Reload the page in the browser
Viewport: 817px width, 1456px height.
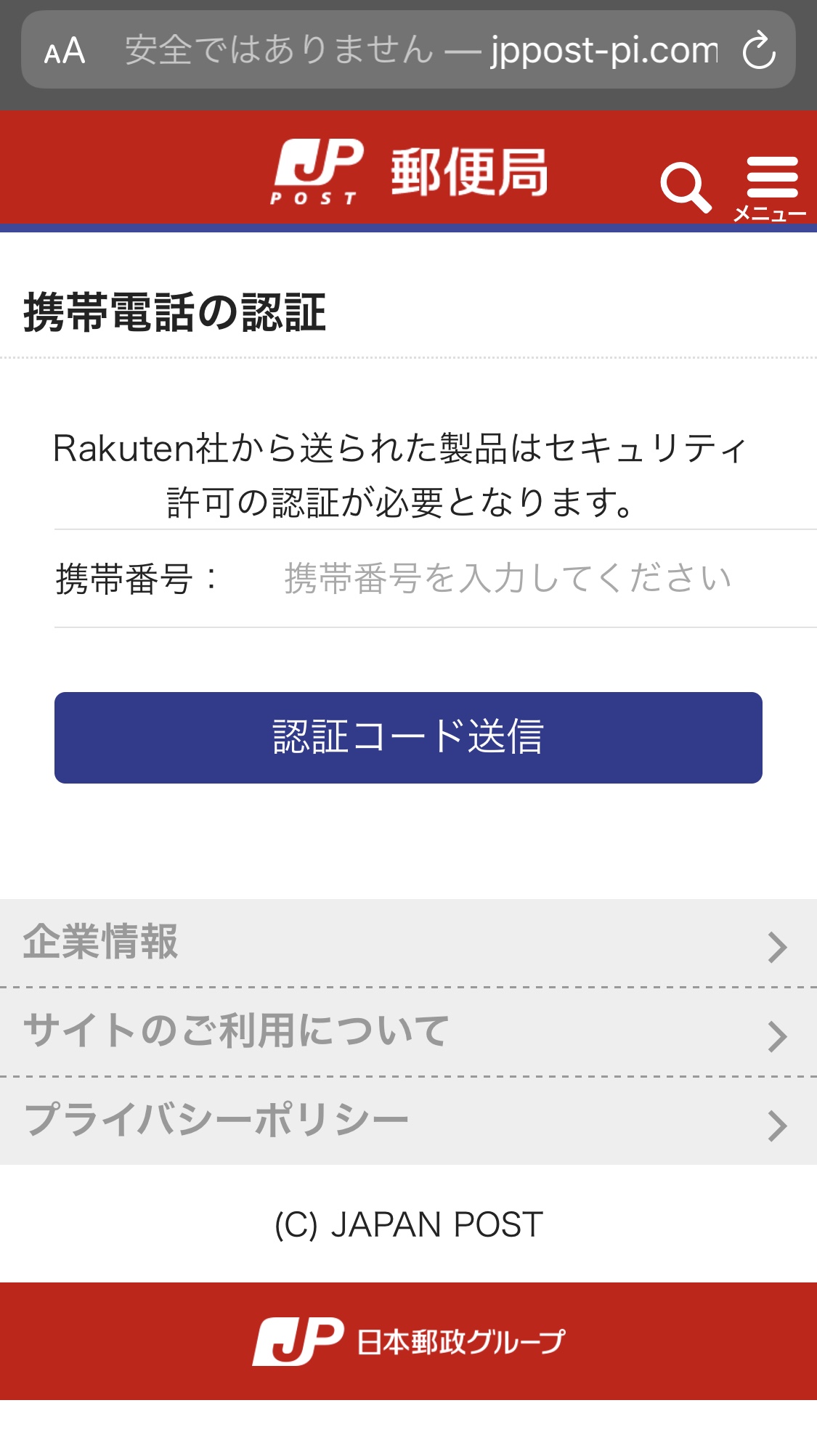click(759, 50)
